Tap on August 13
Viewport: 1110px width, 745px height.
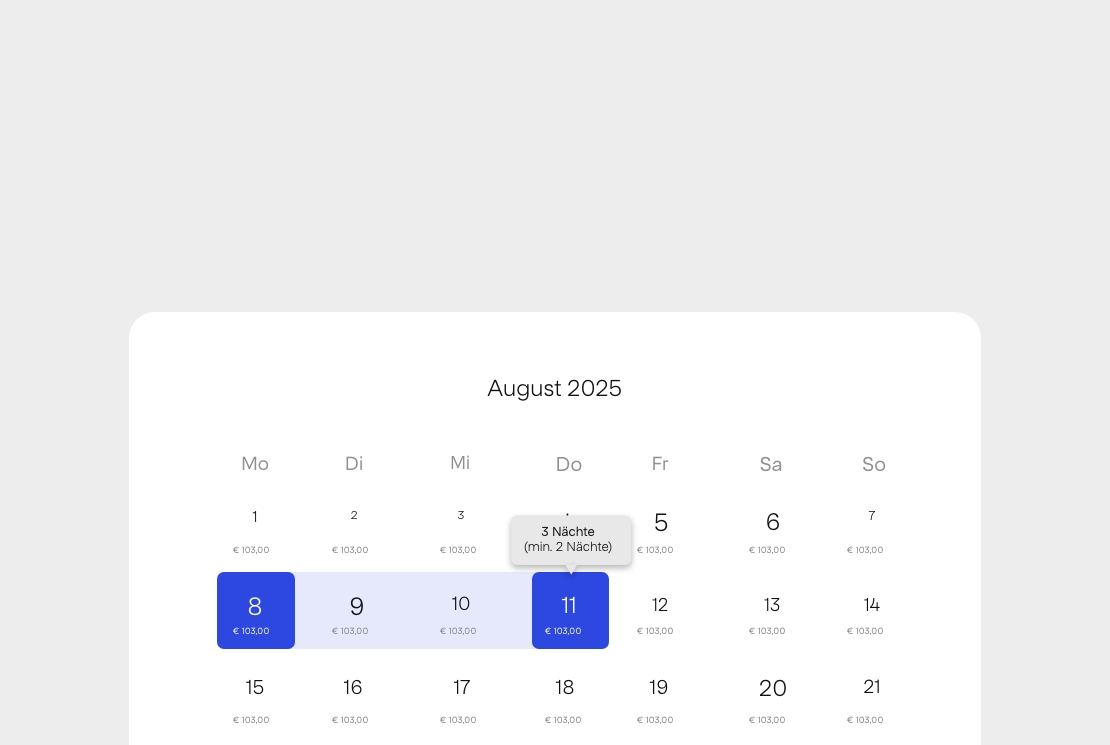pos(771,610)
